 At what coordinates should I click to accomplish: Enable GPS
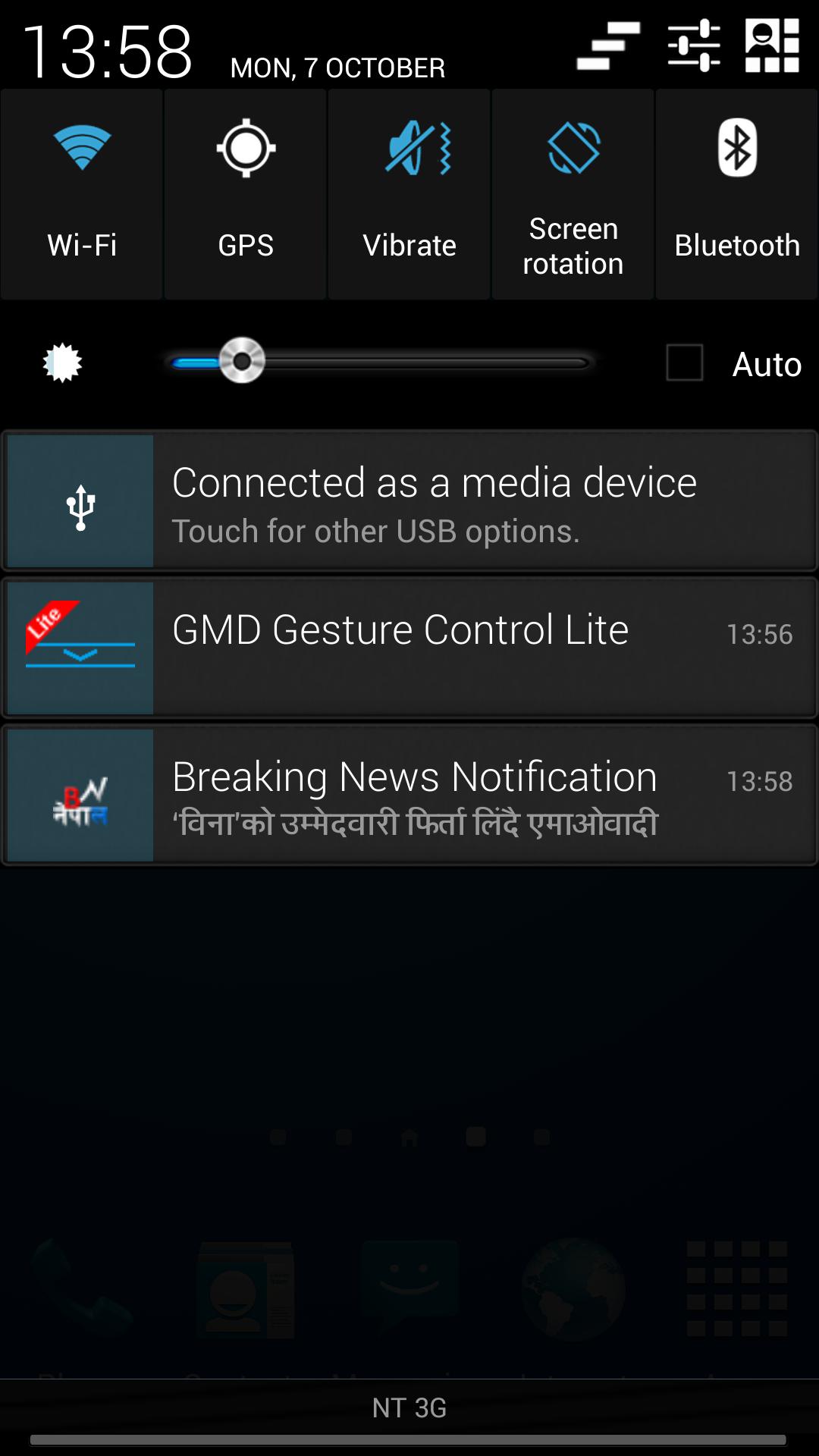click(245, 193)
